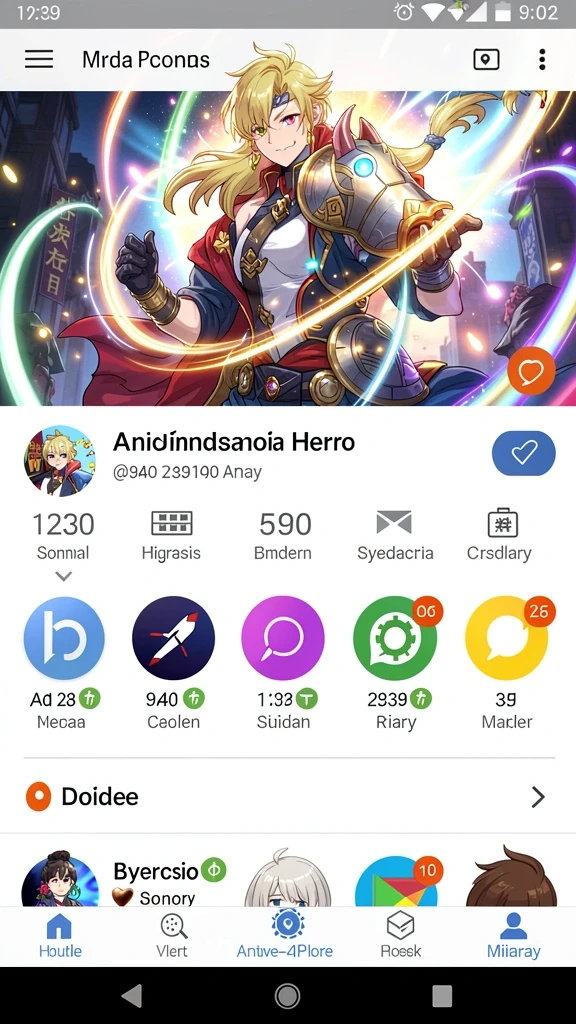This screenshot has height=1024, width=576.
Task: Open the Doidee section arrow
Action: 538,797
